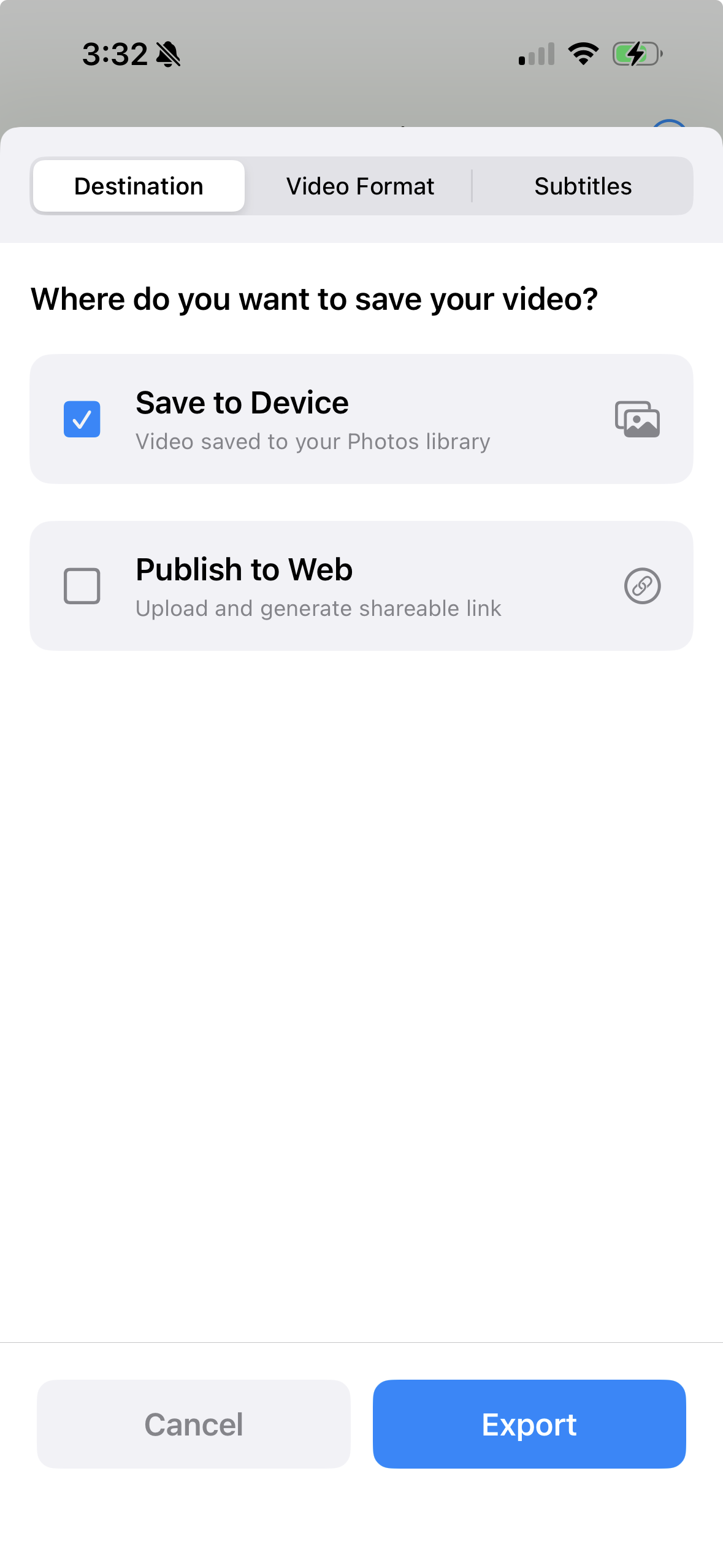Click the Photos library icon beside Save to Device

(637, 418)
